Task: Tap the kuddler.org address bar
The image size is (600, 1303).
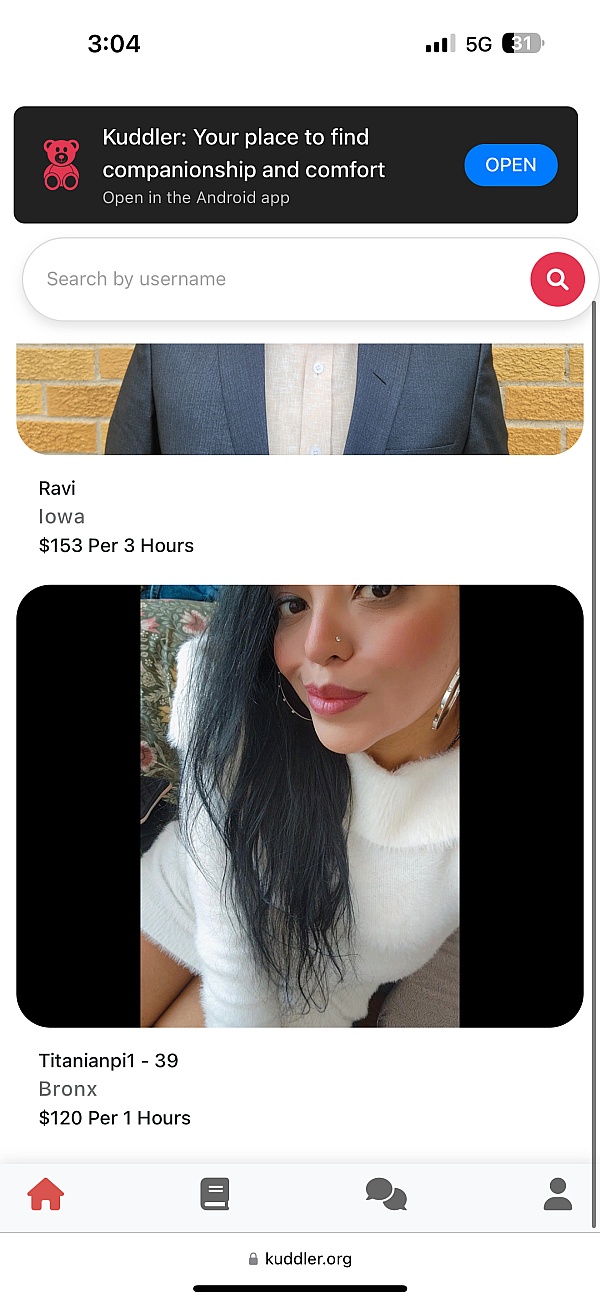Action: 300,1259
